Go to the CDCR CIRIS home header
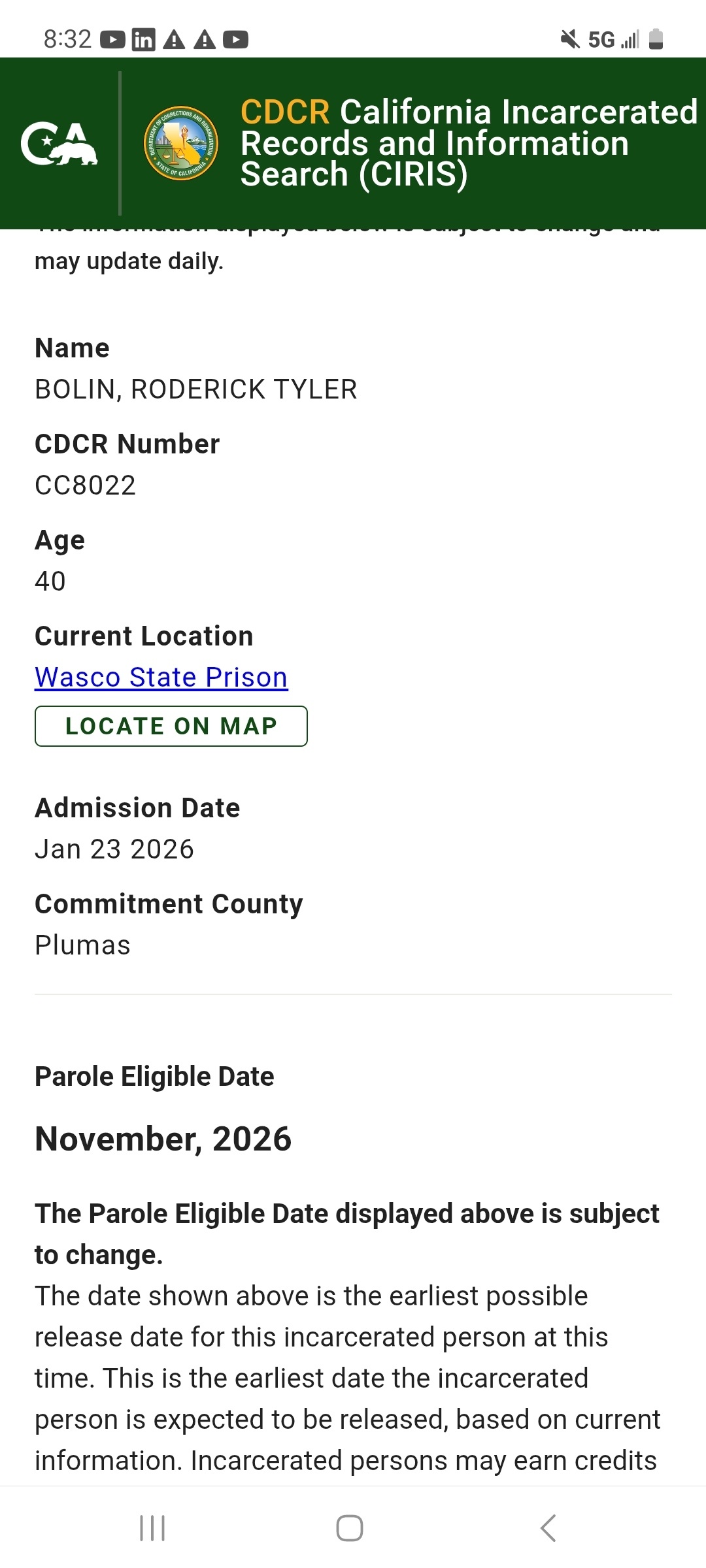This screenshot has width=706, height=1568. coord(468,143)
